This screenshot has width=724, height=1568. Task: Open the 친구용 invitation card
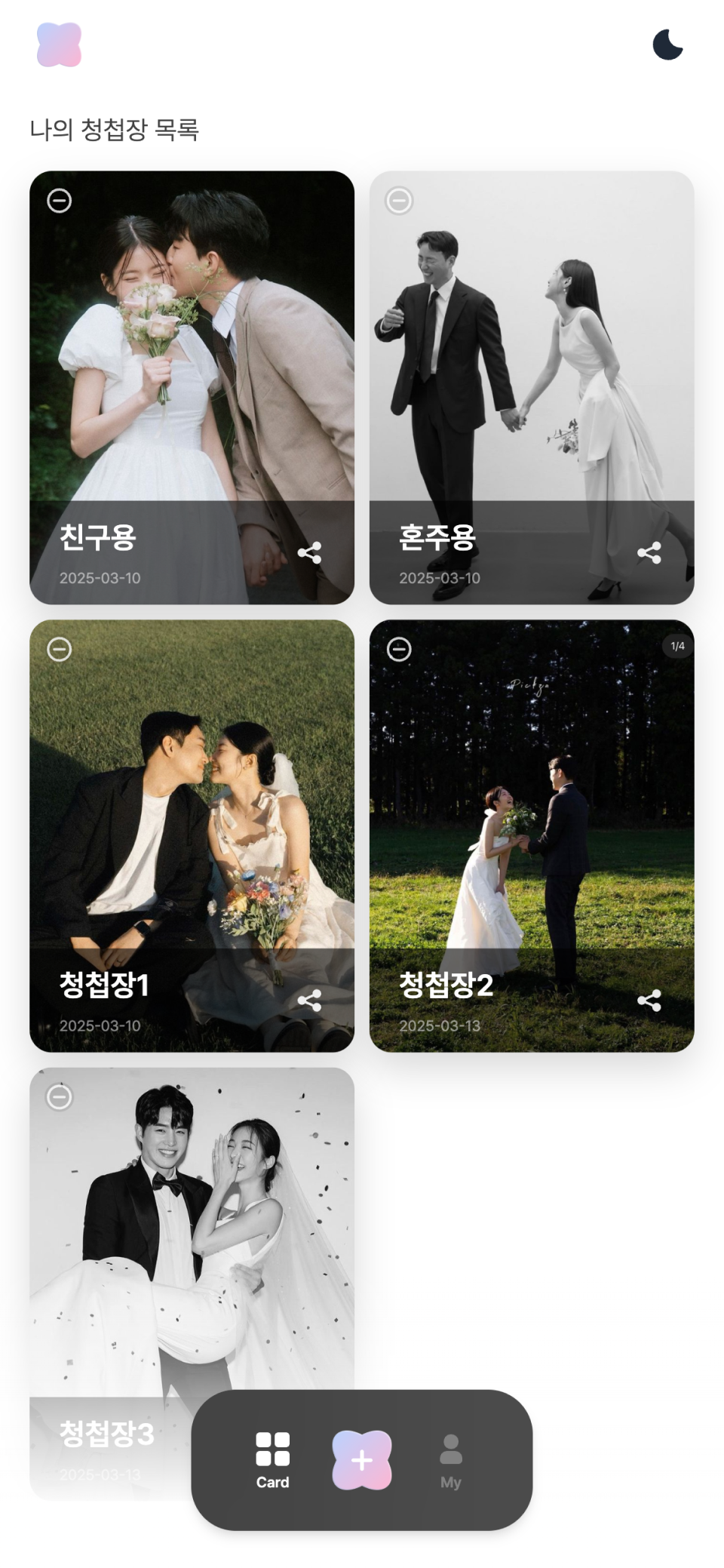(x=192, y=362)
